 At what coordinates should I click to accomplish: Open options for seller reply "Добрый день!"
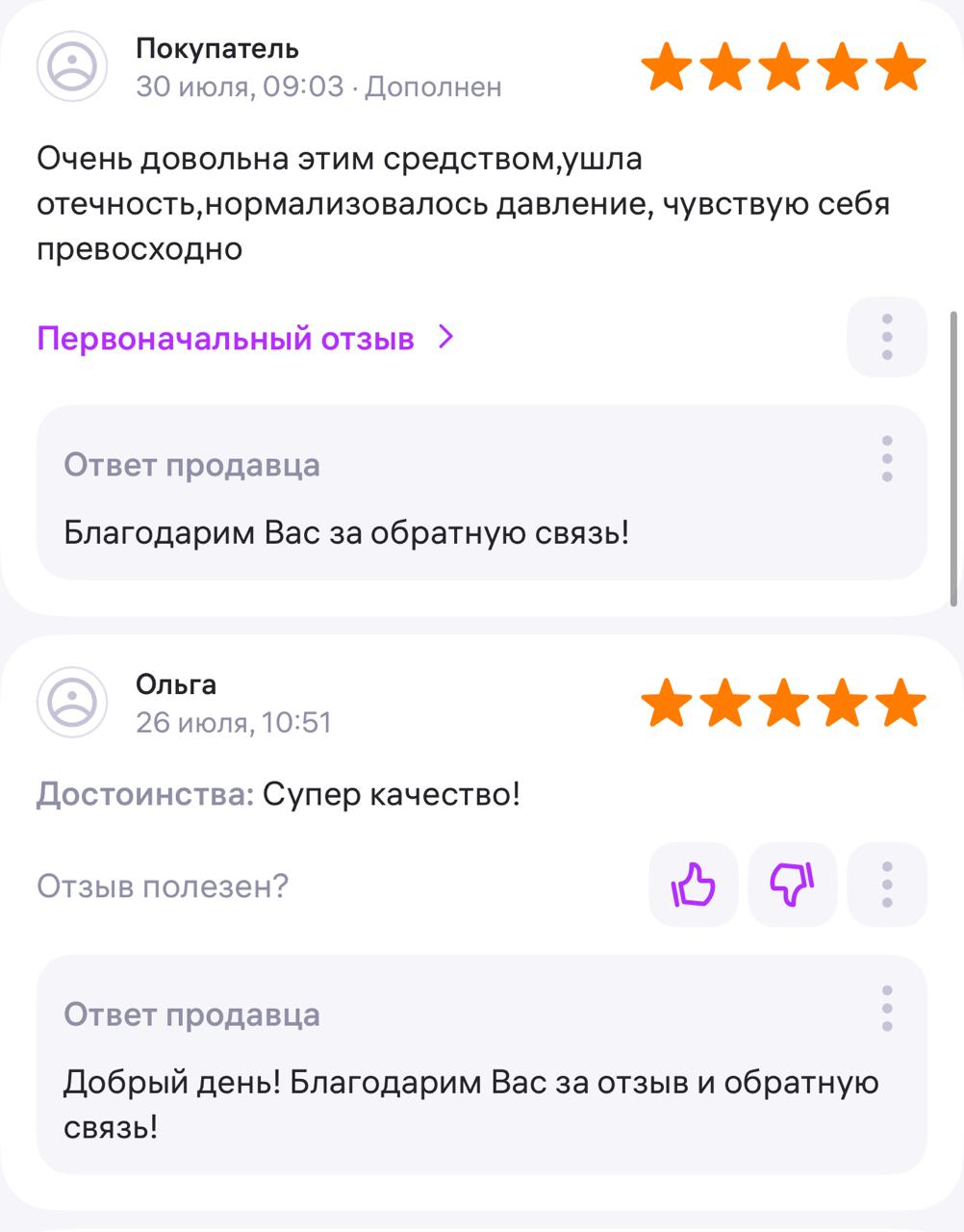click(886, 1009)
